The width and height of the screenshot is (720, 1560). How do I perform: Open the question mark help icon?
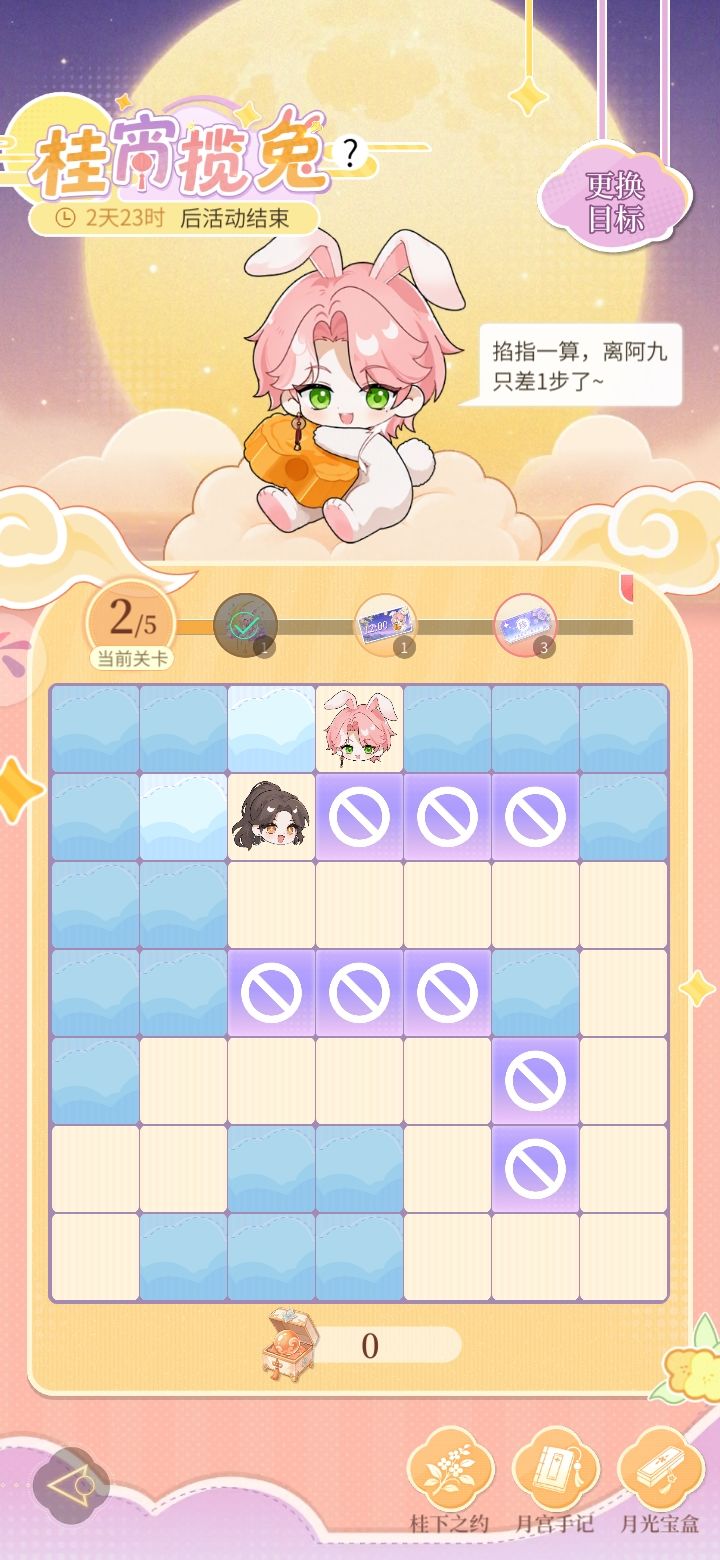tap(350, 153)
